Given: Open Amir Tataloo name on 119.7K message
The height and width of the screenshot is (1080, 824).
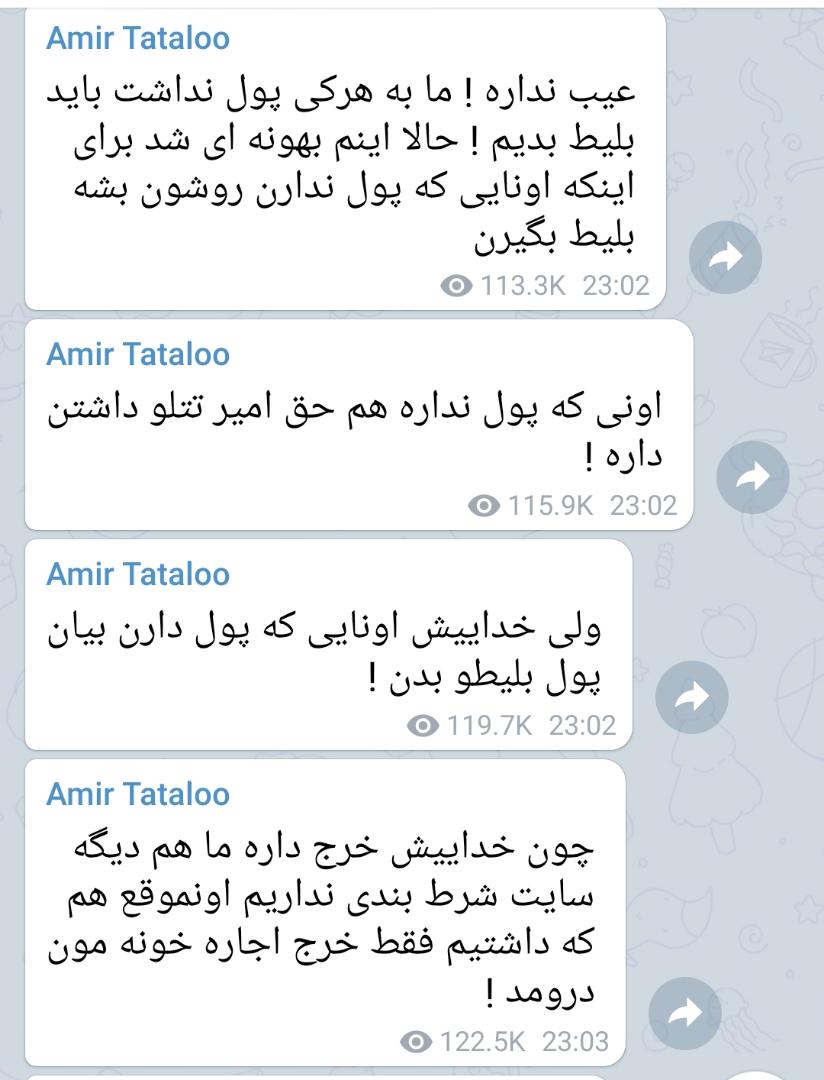Looking at the screenshot, I should pos(138,574).
